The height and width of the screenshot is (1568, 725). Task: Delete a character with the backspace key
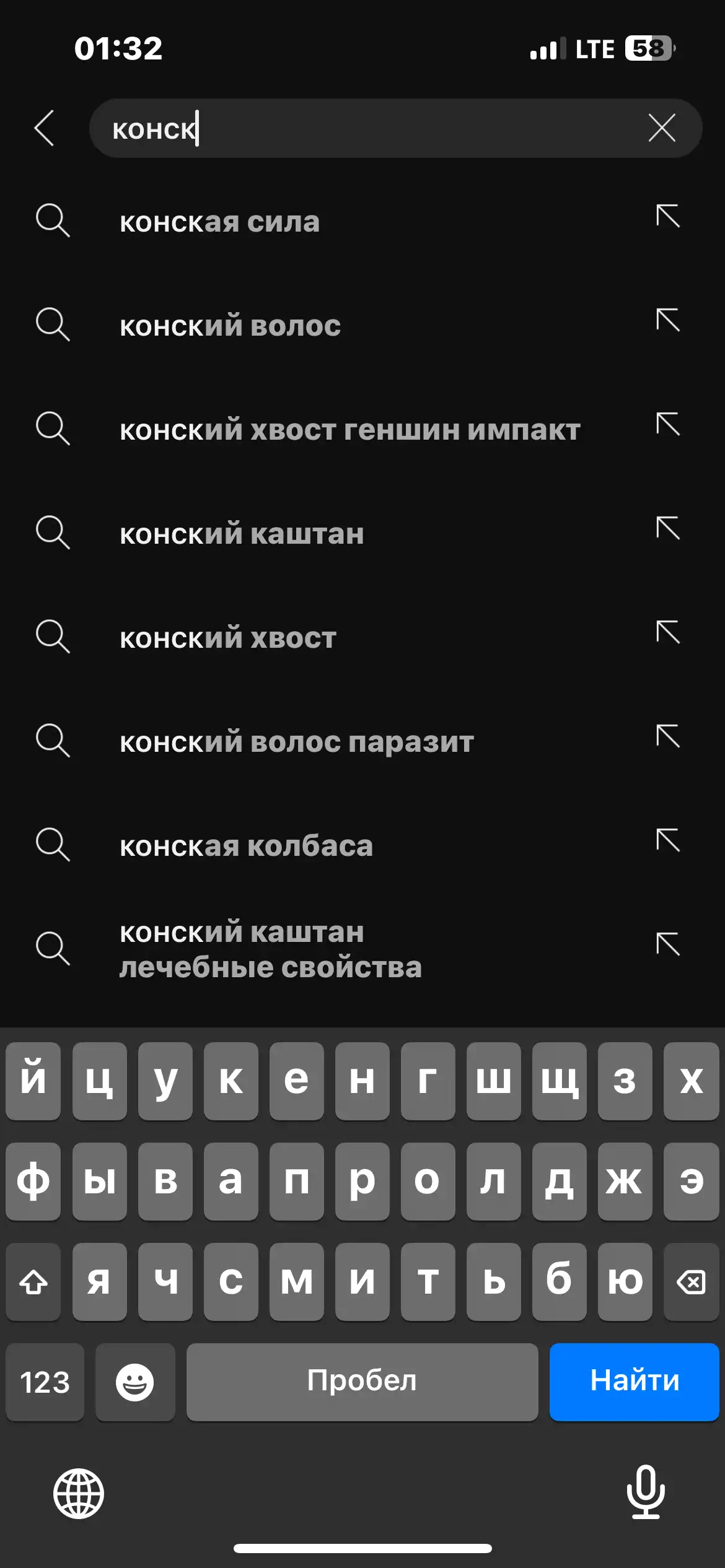691,1281
